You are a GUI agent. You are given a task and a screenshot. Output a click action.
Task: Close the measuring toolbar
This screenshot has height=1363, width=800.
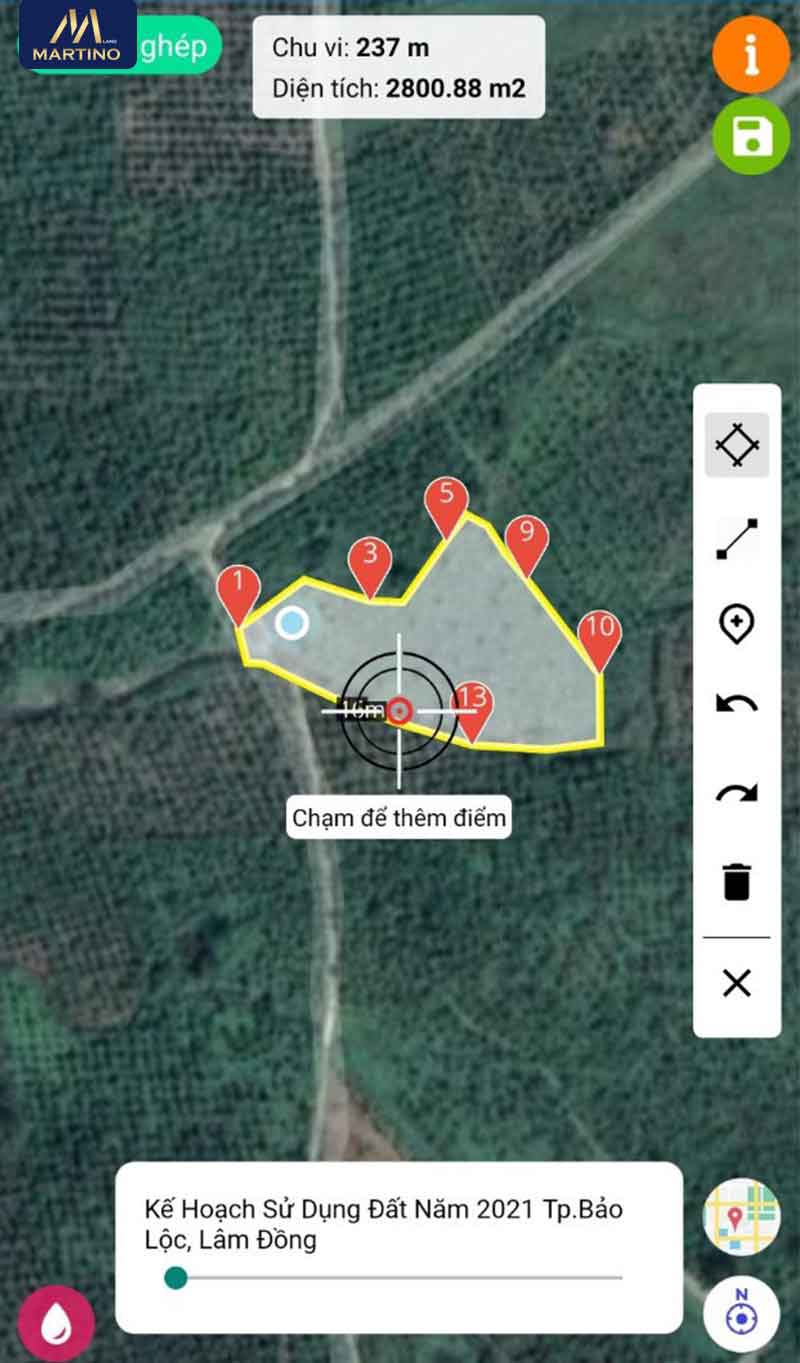click(737, 984)
